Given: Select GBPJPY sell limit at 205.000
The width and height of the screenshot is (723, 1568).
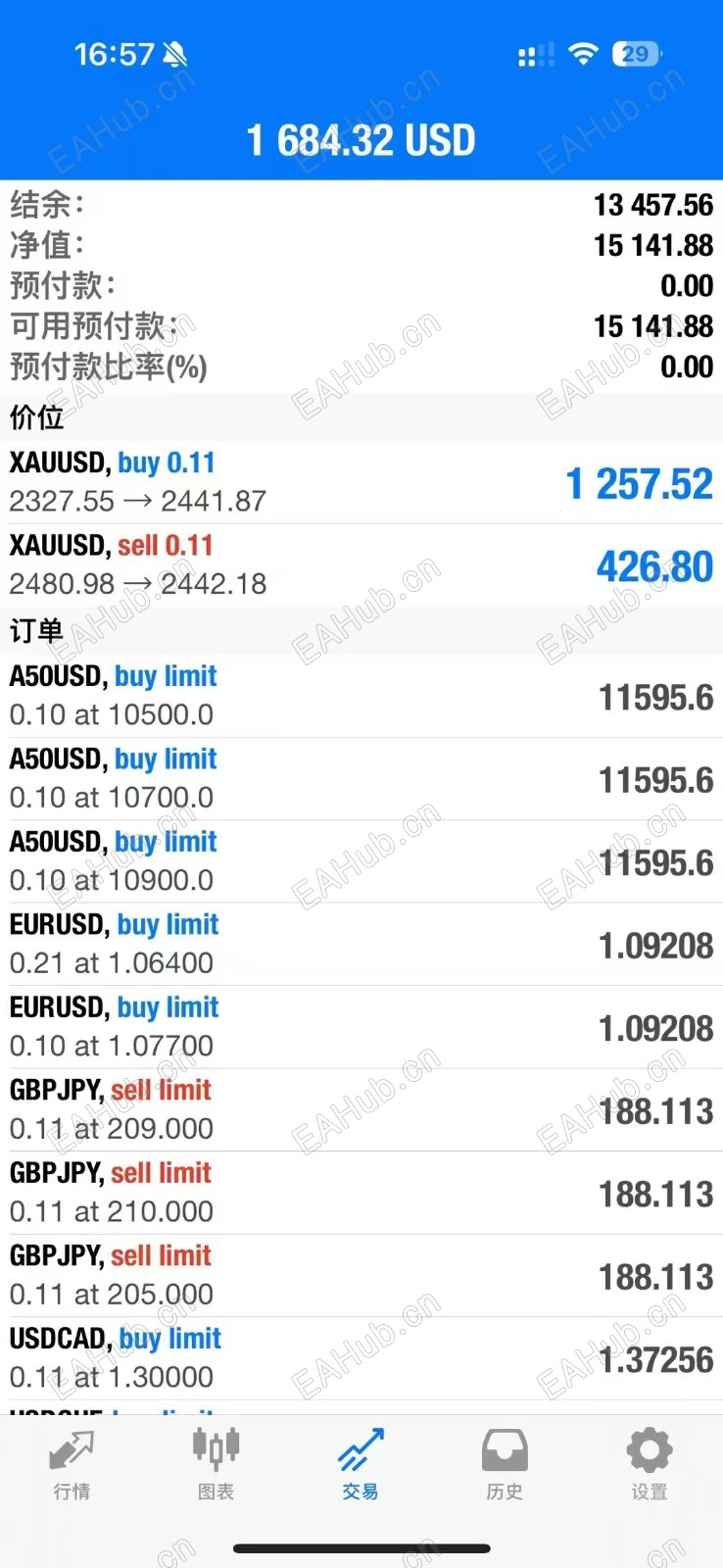Looking at the screenshot, I should 361,1275.
